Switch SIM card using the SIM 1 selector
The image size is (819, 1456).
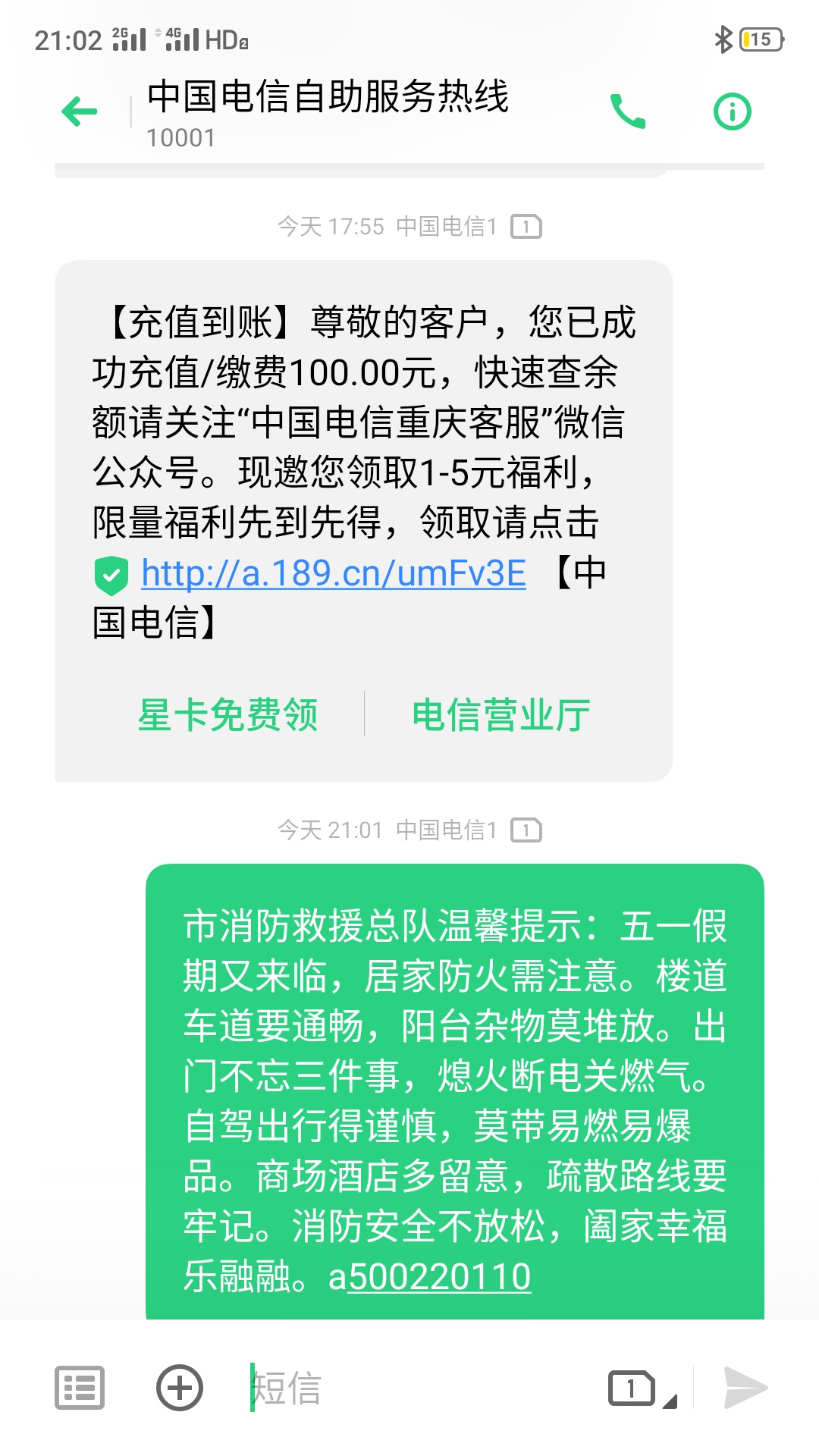click(x=642, y=1389)
